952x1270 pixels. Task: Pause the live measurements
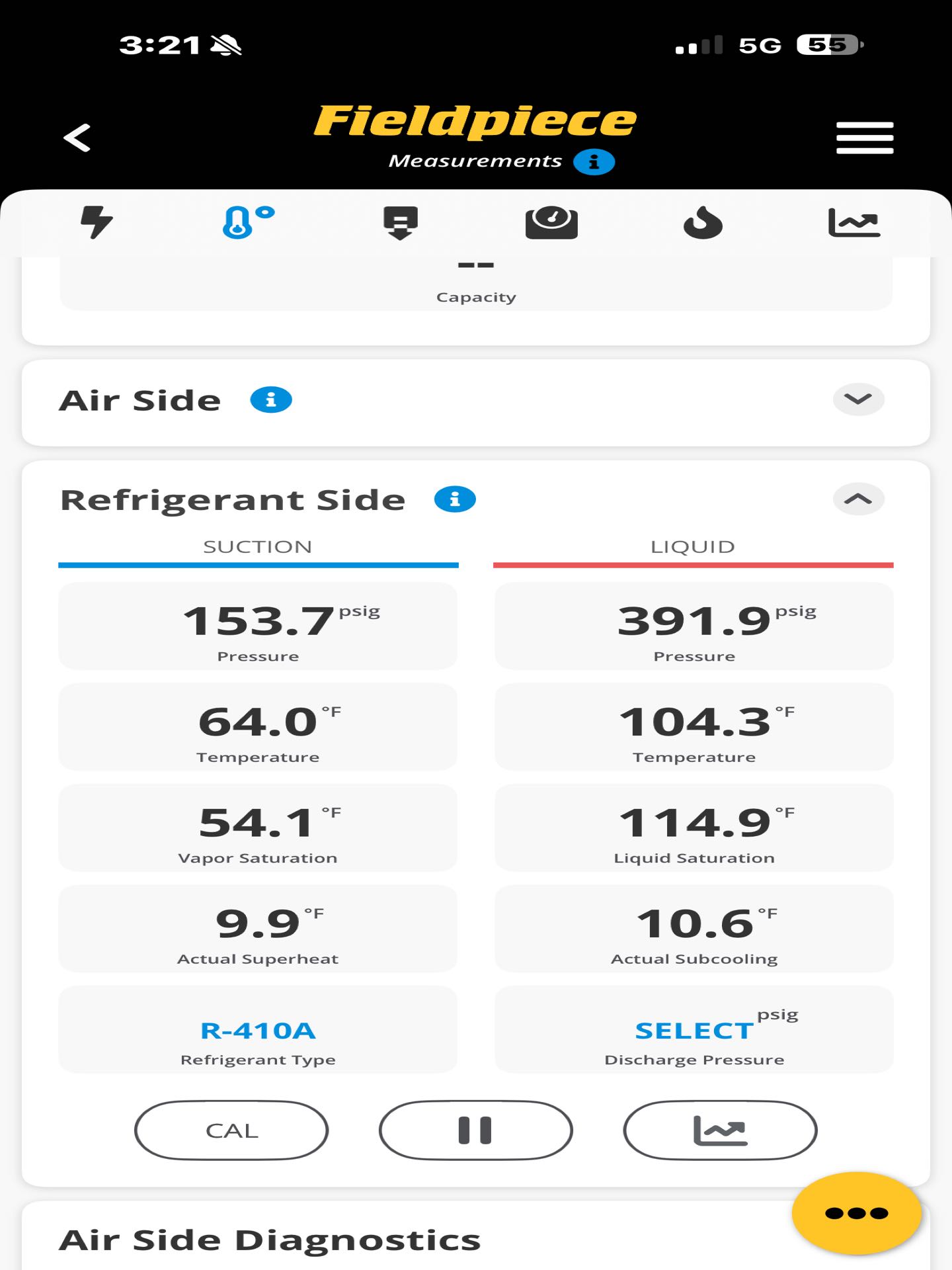tap(475, 1130)
